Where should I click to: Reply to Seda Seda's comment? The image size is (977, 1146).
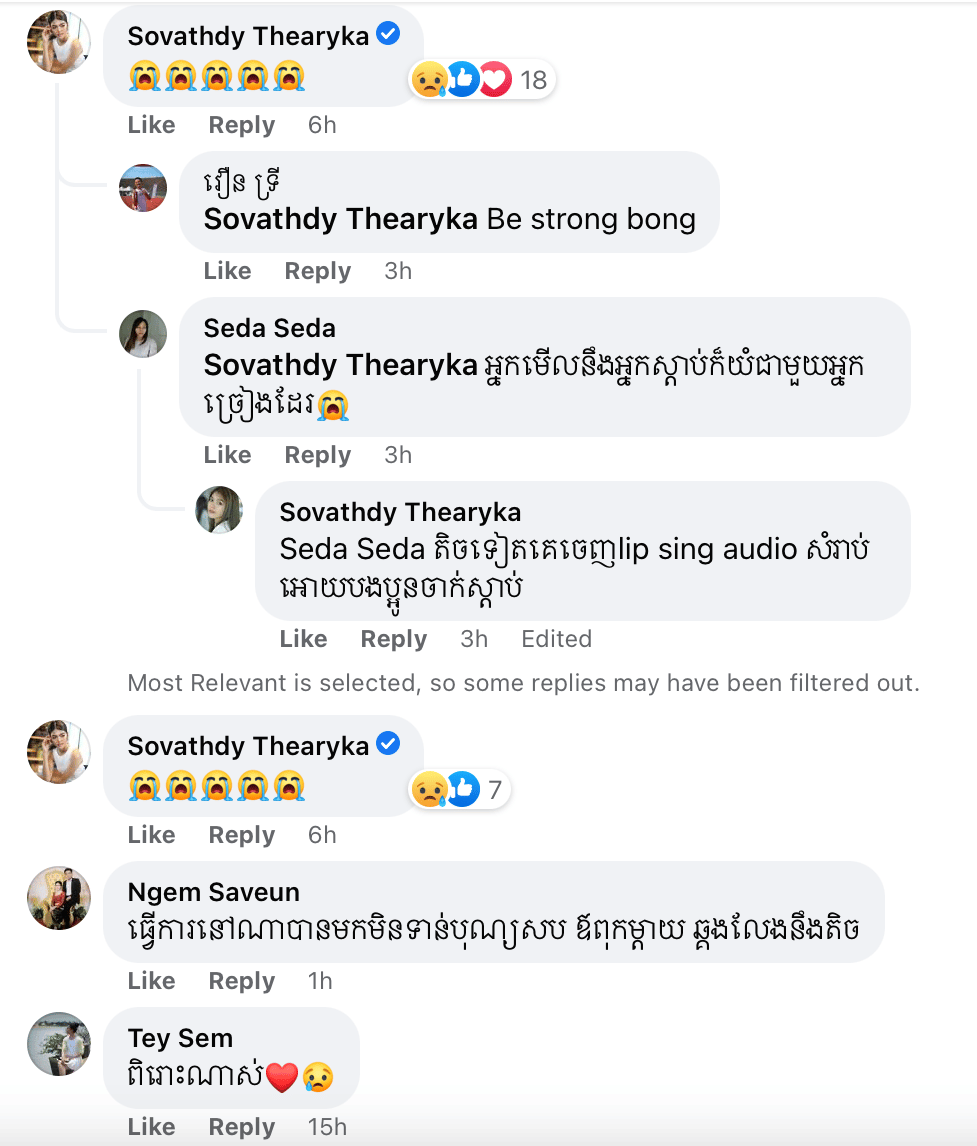[317, 455]
